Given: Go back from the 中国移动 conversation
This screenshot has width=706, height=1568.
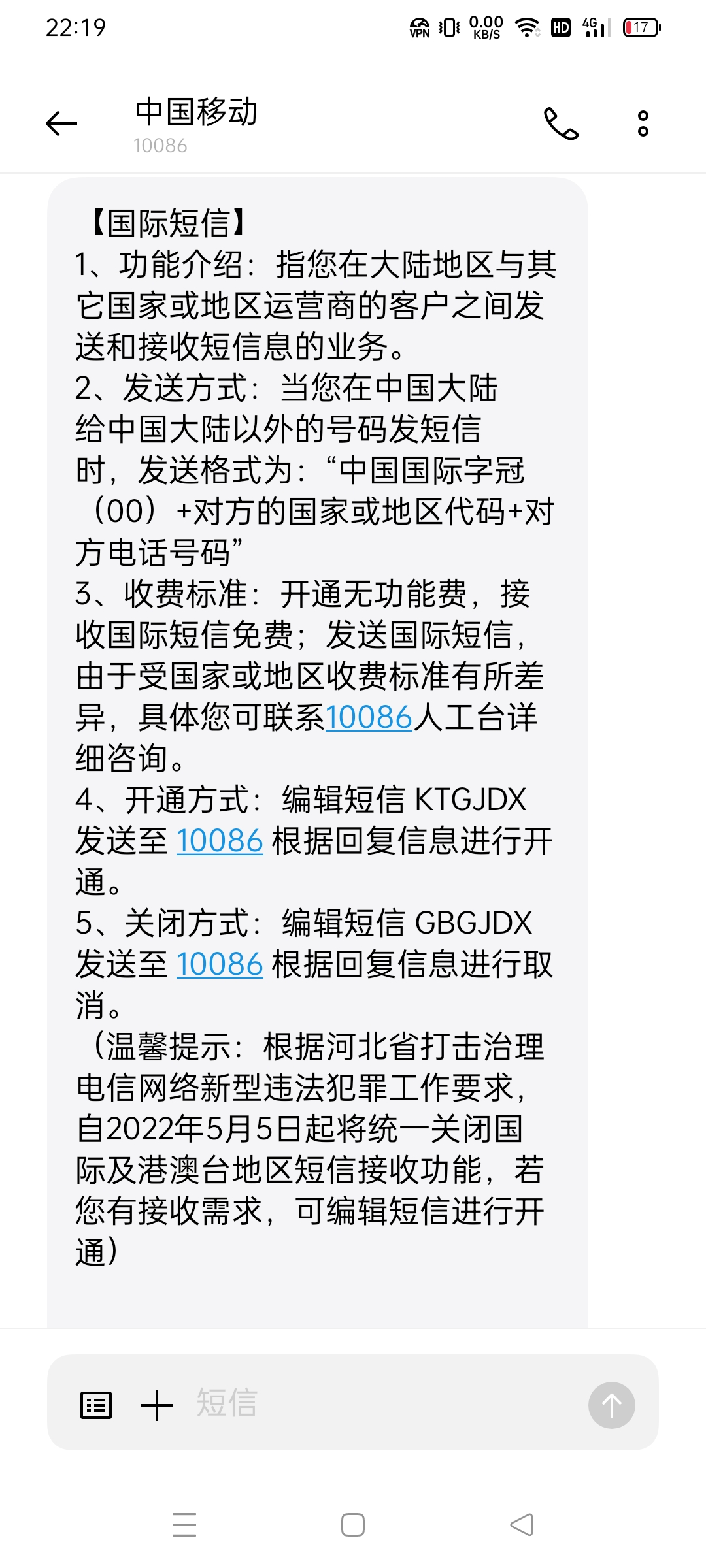Looking at the screenshot, I should (x=61, y=123).
